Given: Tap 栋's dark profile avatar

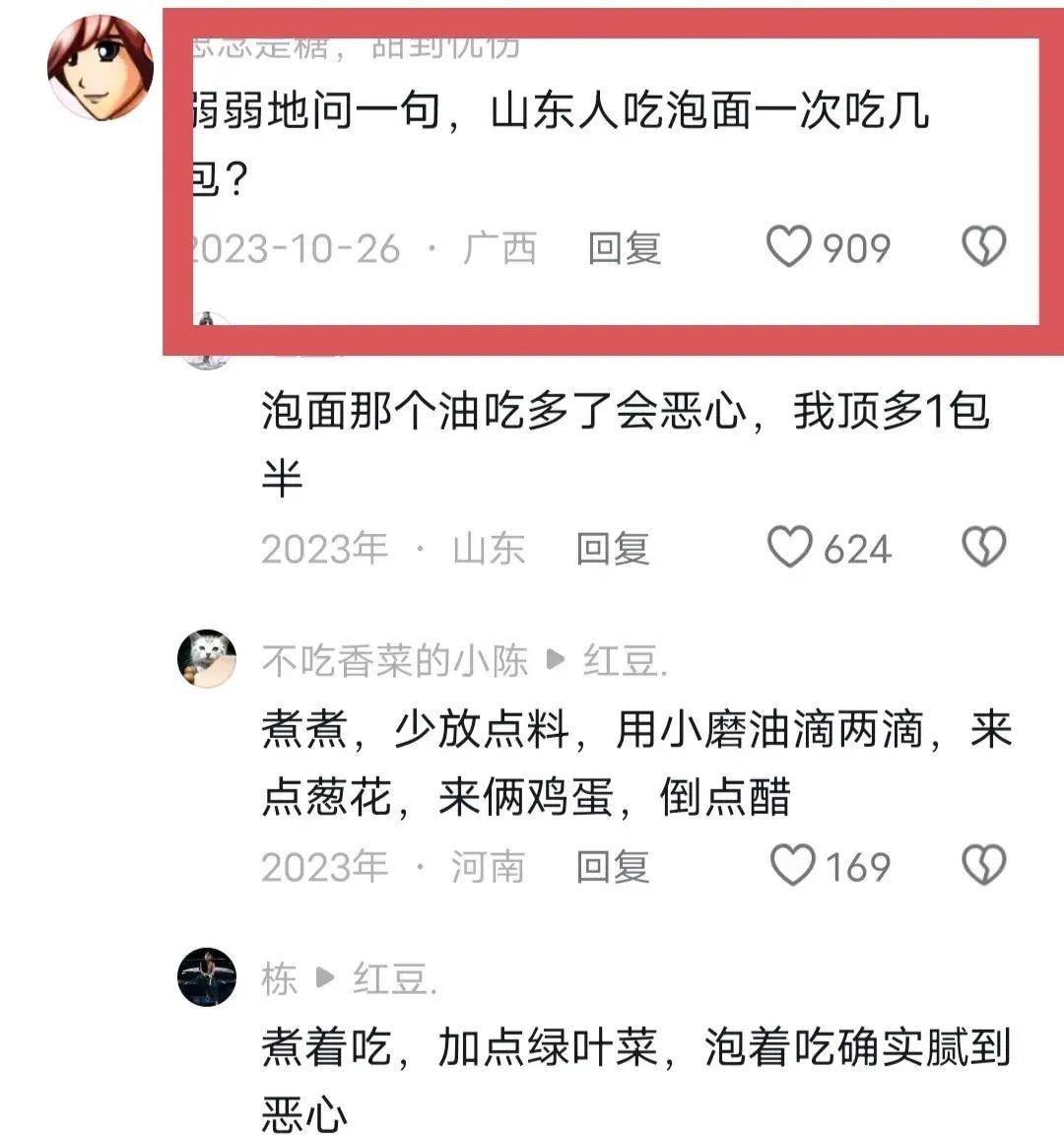Looking at the screenshot, I should point(207,976).
